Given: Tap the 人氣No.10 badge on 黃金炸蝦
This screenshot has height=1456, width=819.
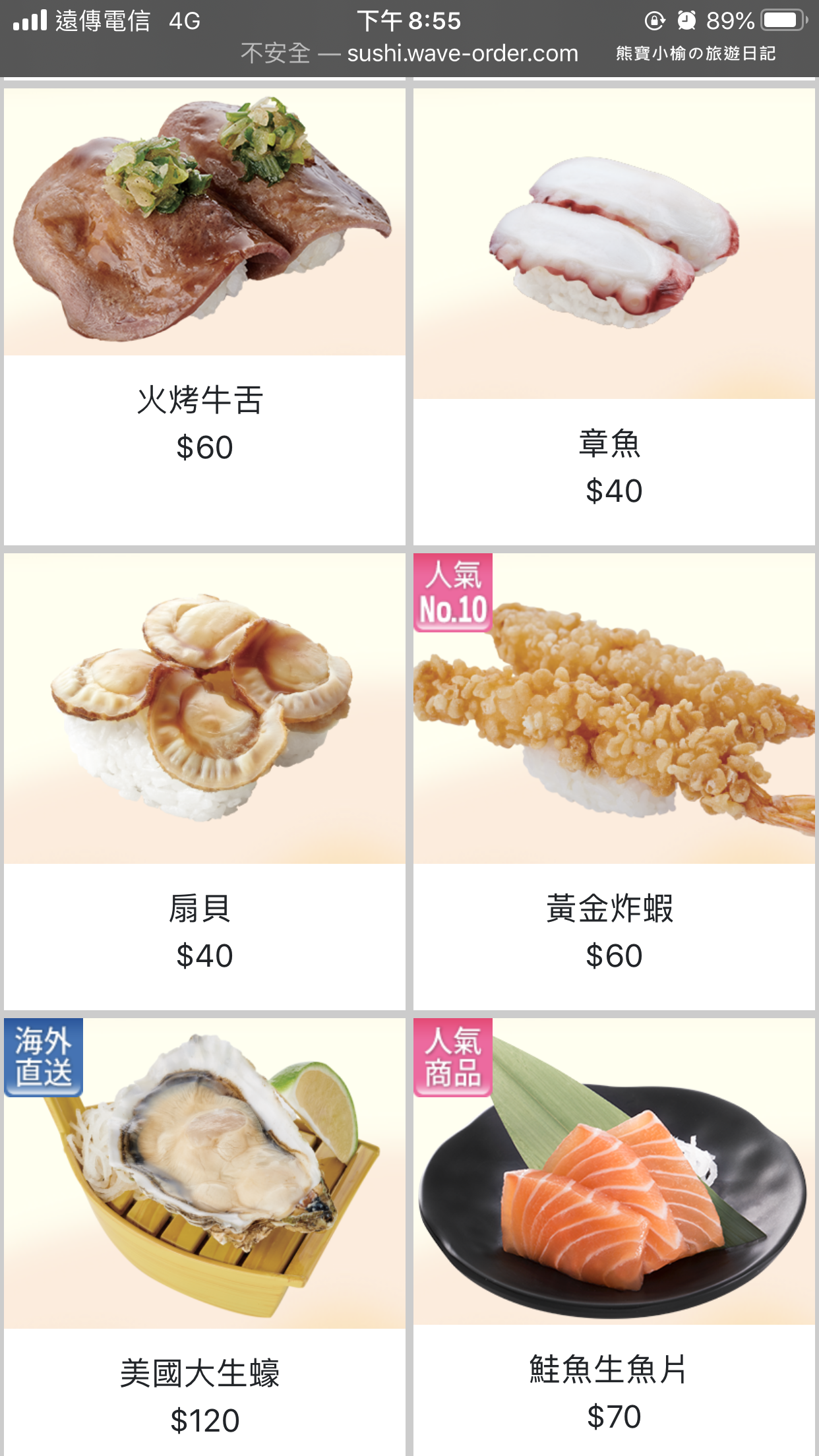Looking at the screenshot, I should tap(451, 593).
